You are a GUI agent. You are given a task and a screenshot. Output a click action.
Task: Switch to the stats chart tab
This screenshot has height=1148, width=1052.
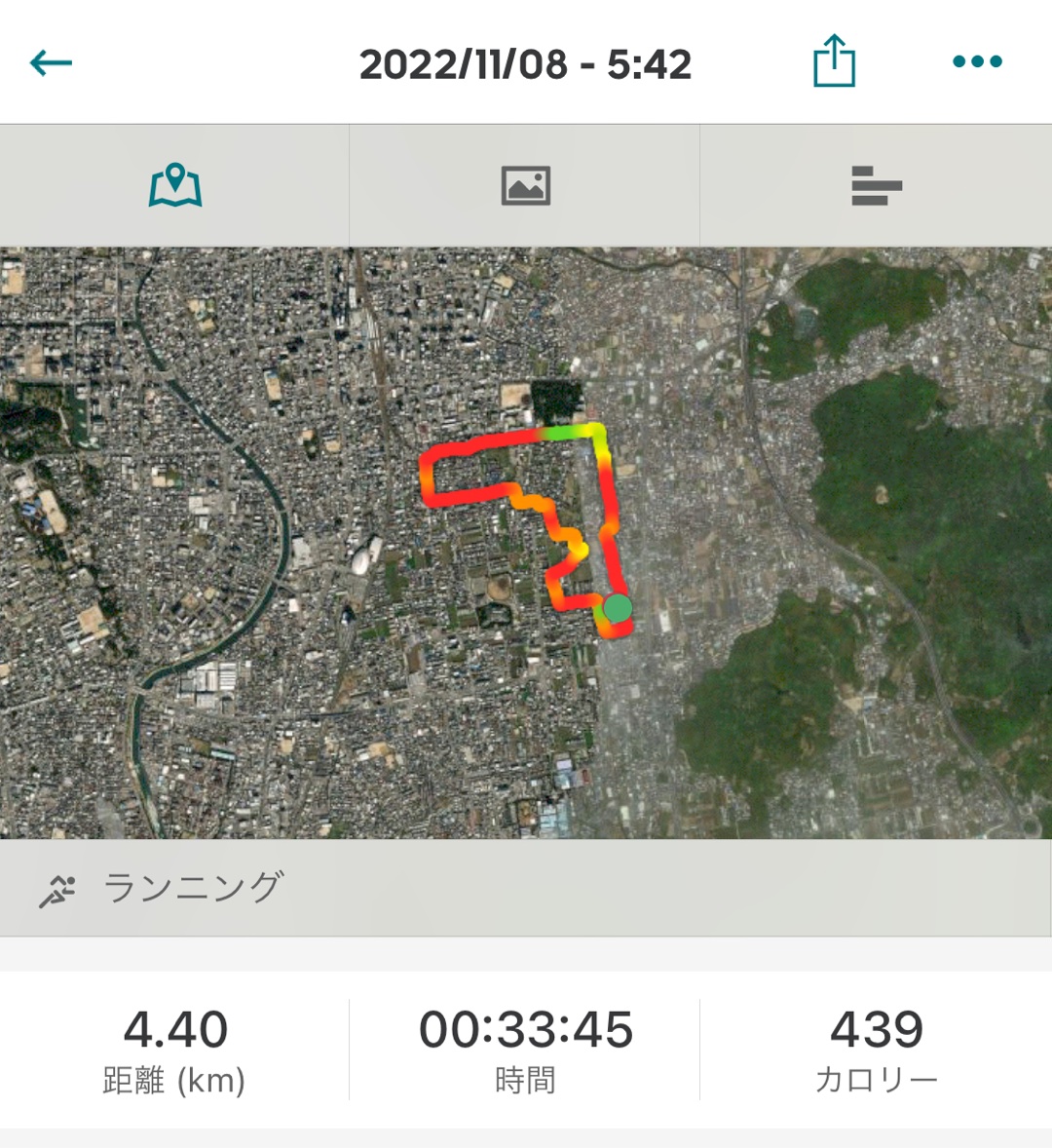point(876,185)
